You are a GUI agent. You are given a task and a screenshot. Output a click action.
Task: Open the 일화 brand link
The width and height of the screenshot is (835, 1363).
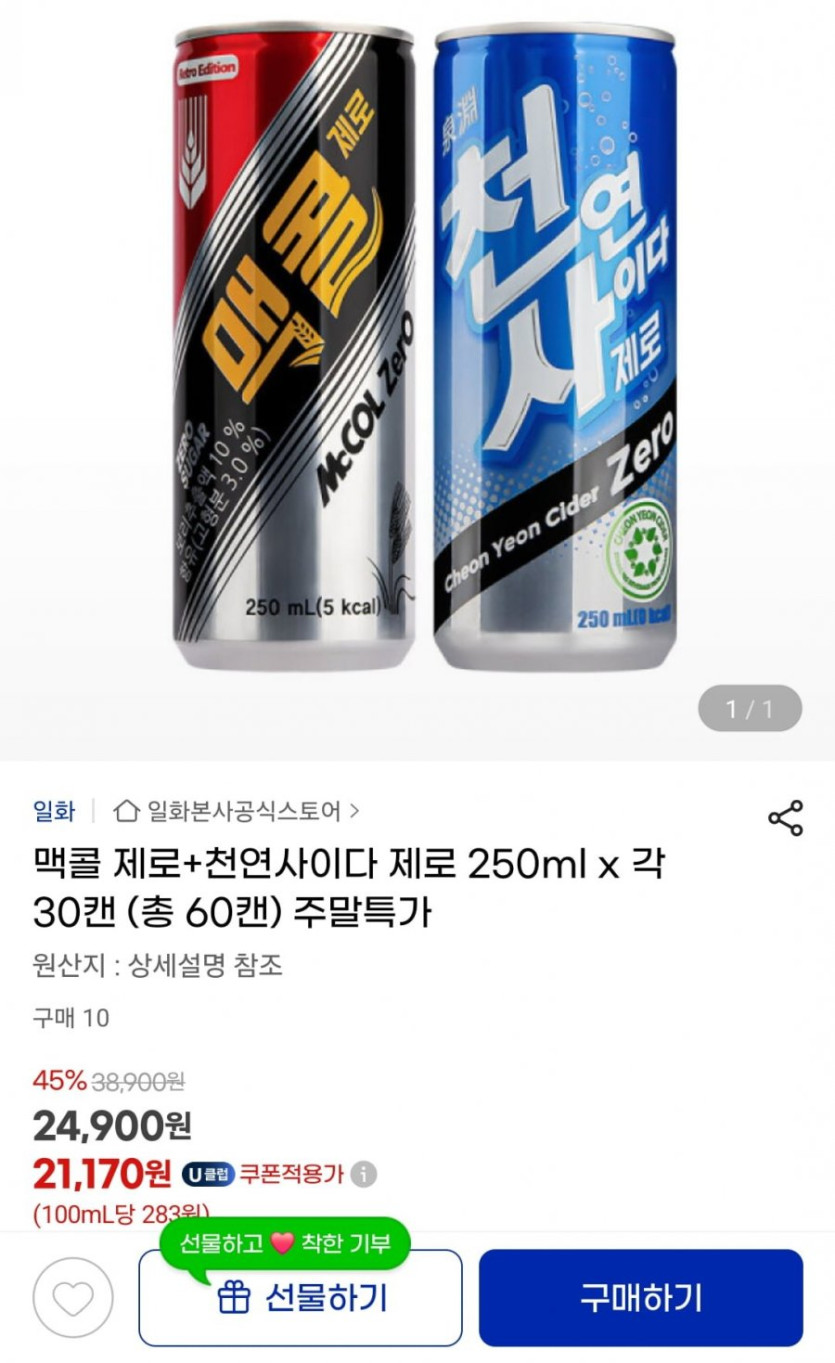[54, 810]
